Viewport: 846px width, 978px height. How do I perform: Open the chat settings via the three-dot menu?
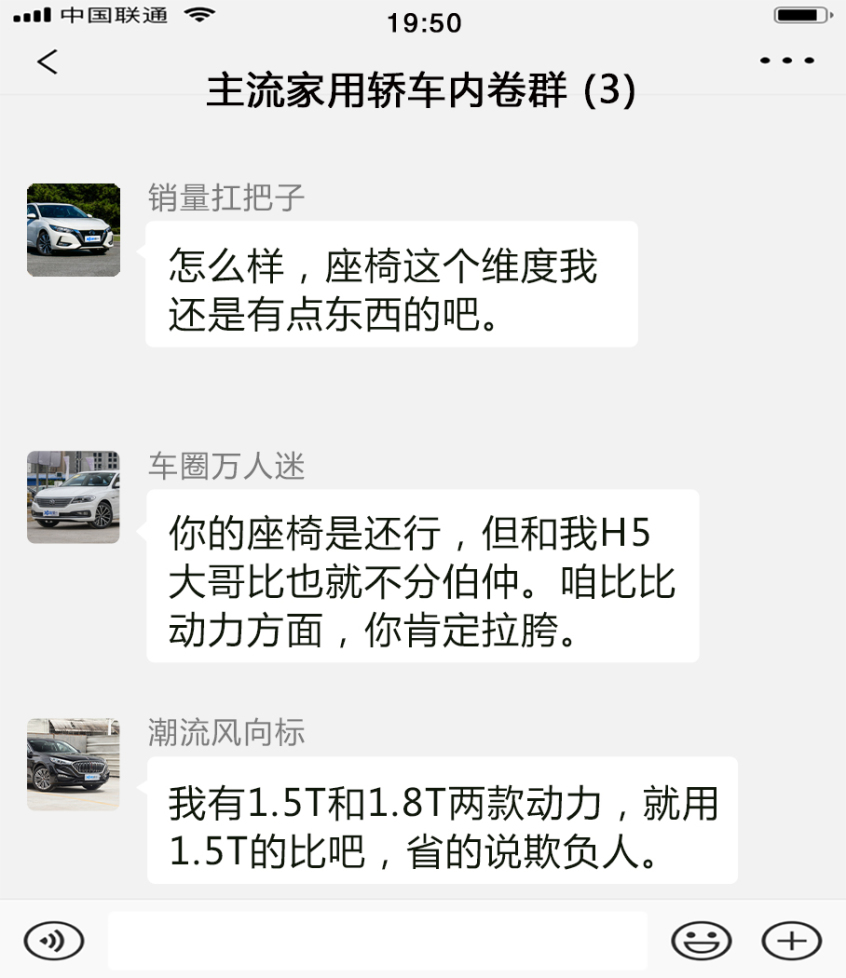(786, 61)
